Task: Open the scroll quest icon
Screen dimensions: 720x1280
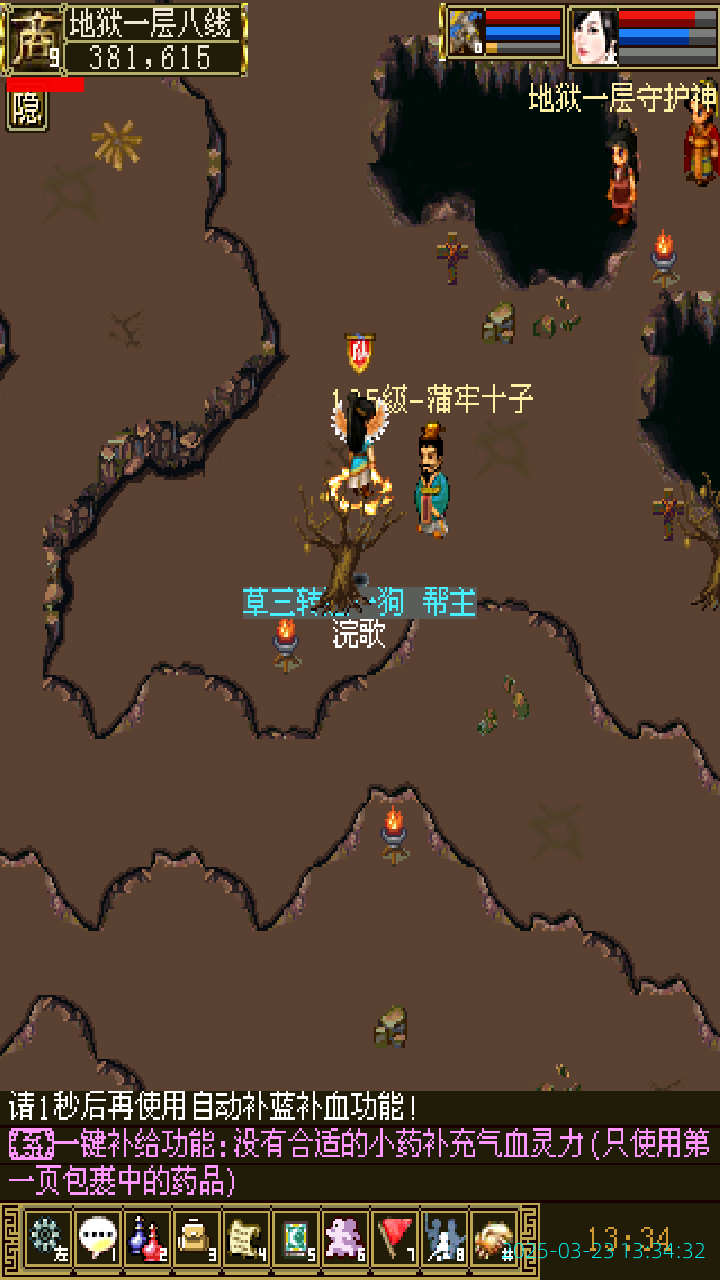Action: 246,1239
